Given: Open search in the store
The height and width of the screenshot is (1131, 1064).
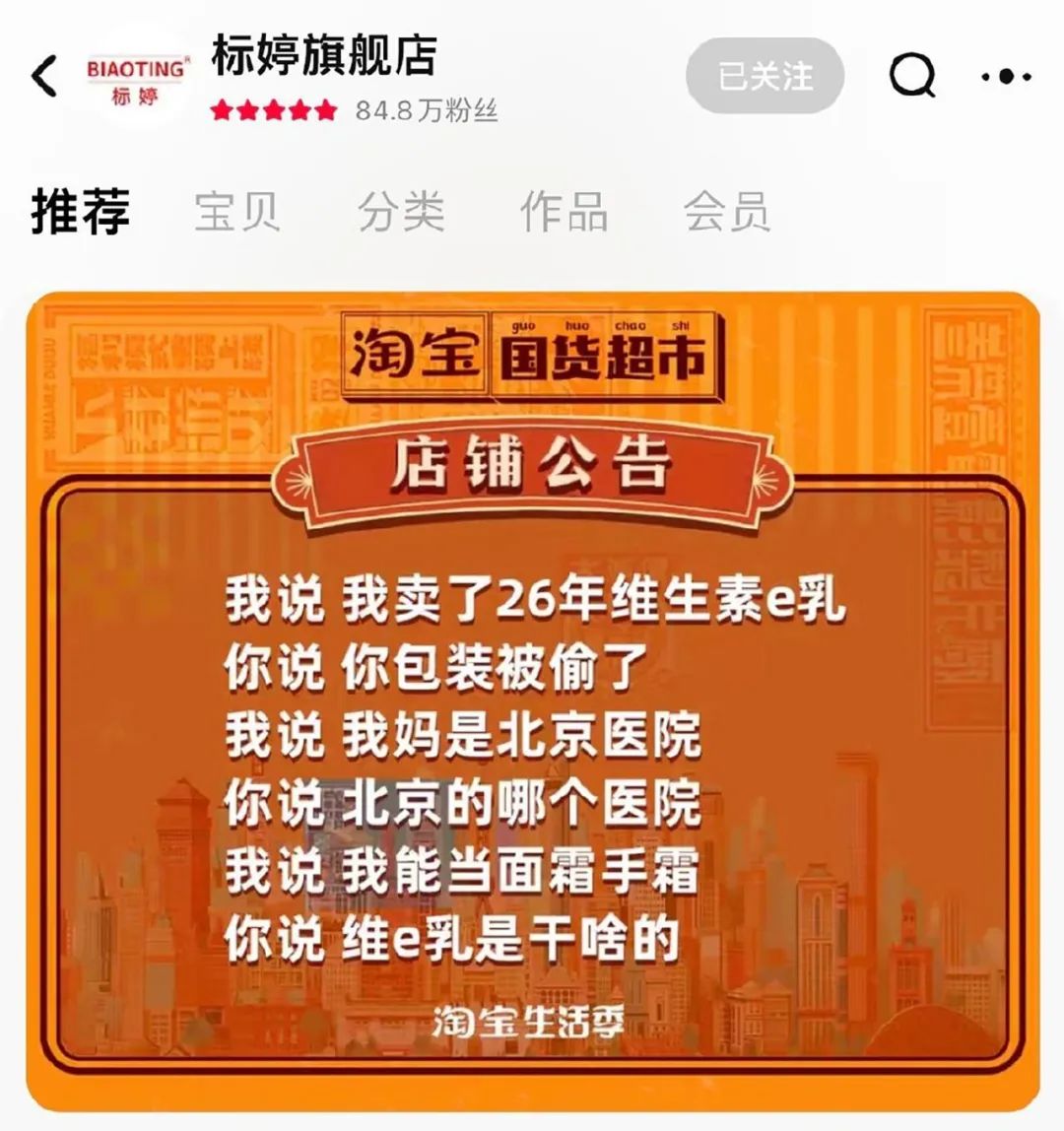Looking at the screenshot, I should 911,75.
